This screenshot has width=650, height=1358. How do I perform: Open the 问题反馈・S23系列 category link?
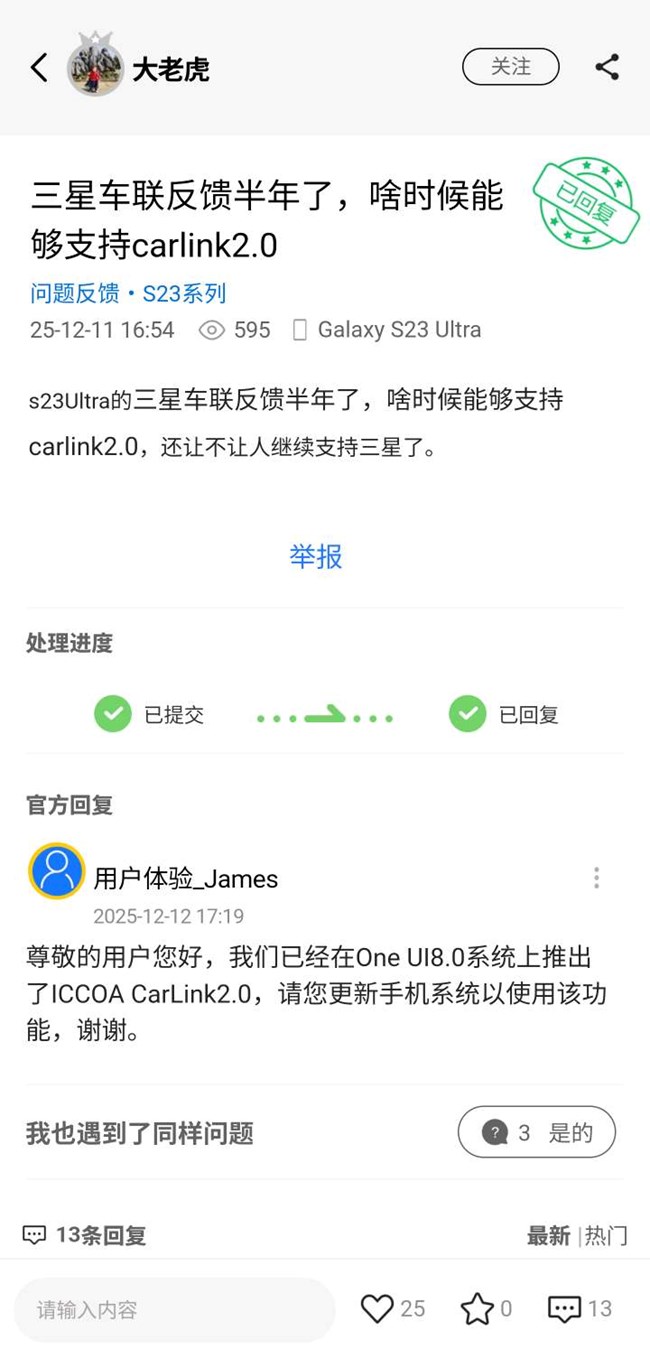click(x=128, y=294)
